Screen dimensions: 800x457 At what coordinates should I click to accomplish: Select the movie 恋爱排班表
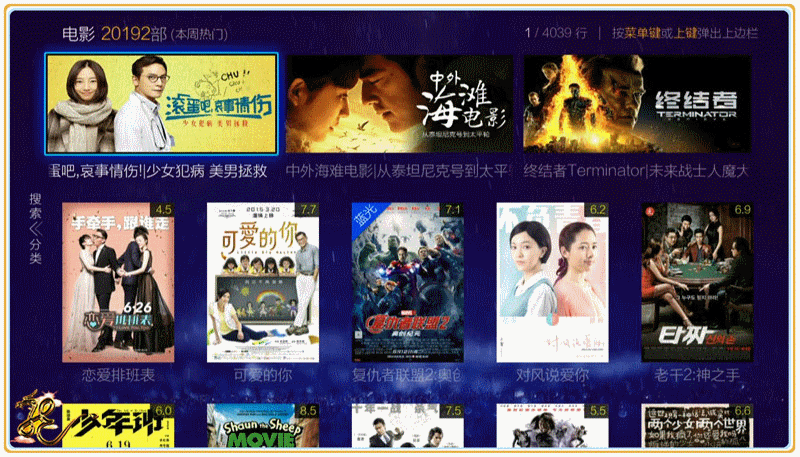[118, 283]
